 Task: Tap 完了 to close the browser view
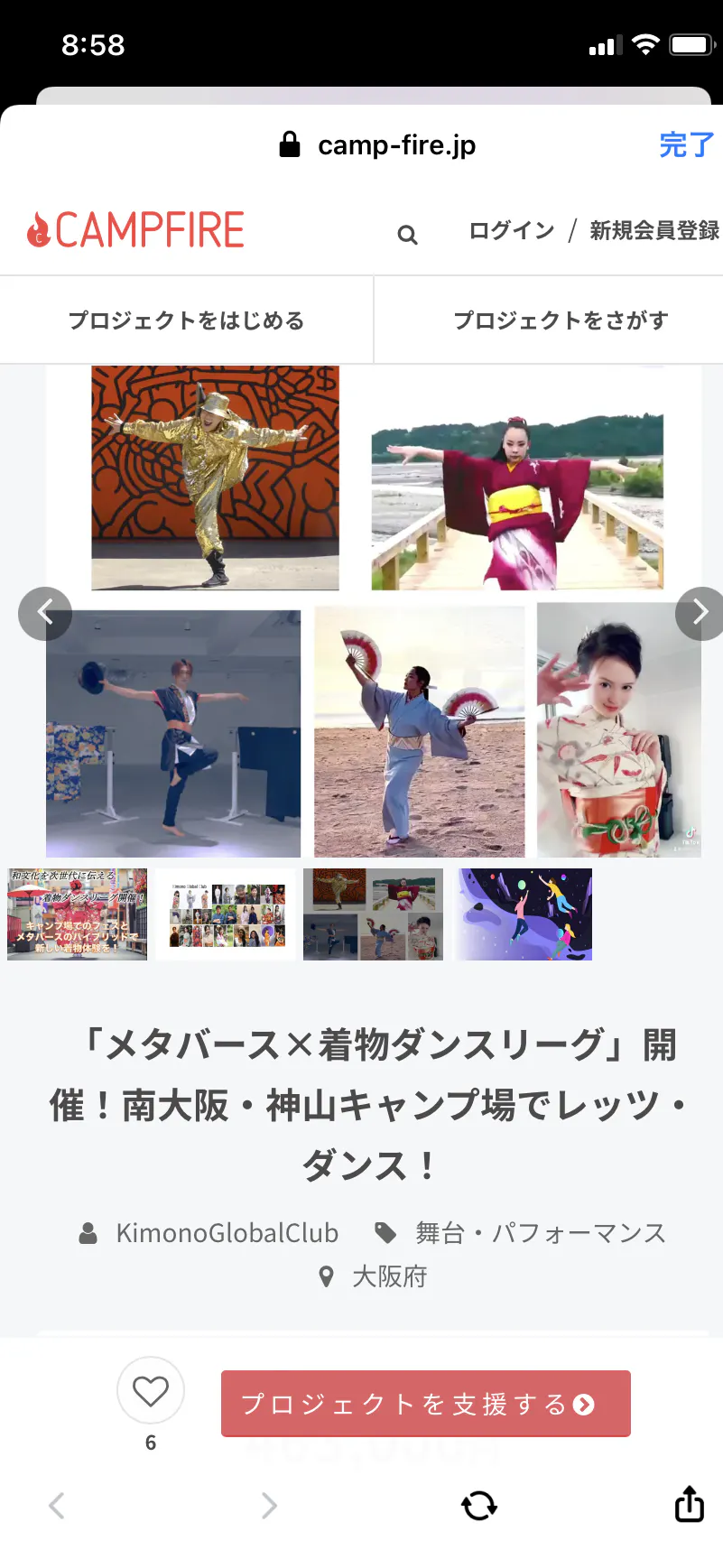686,145
